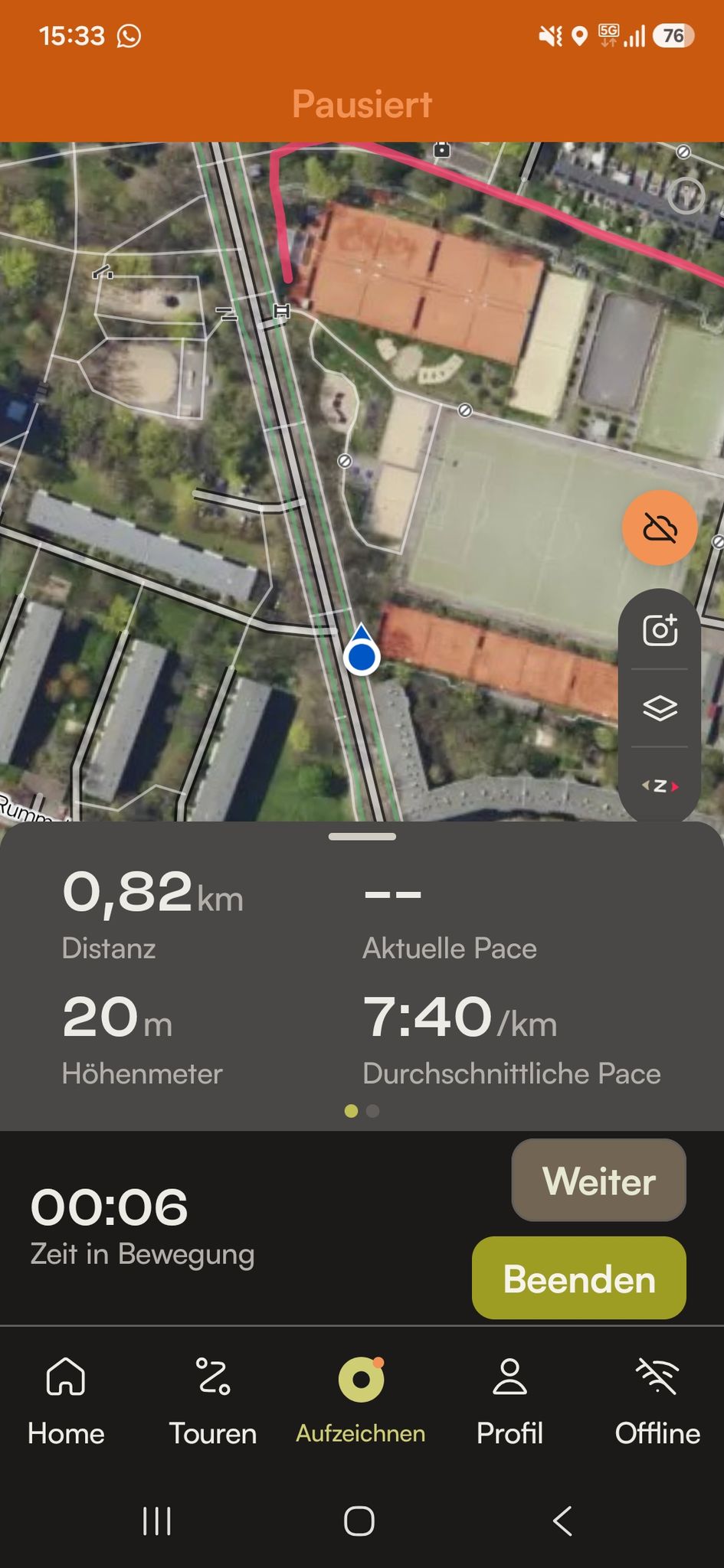The image size is (724, 1568).
Task: Resume recording with Weiter
Action: point(599,1181)
